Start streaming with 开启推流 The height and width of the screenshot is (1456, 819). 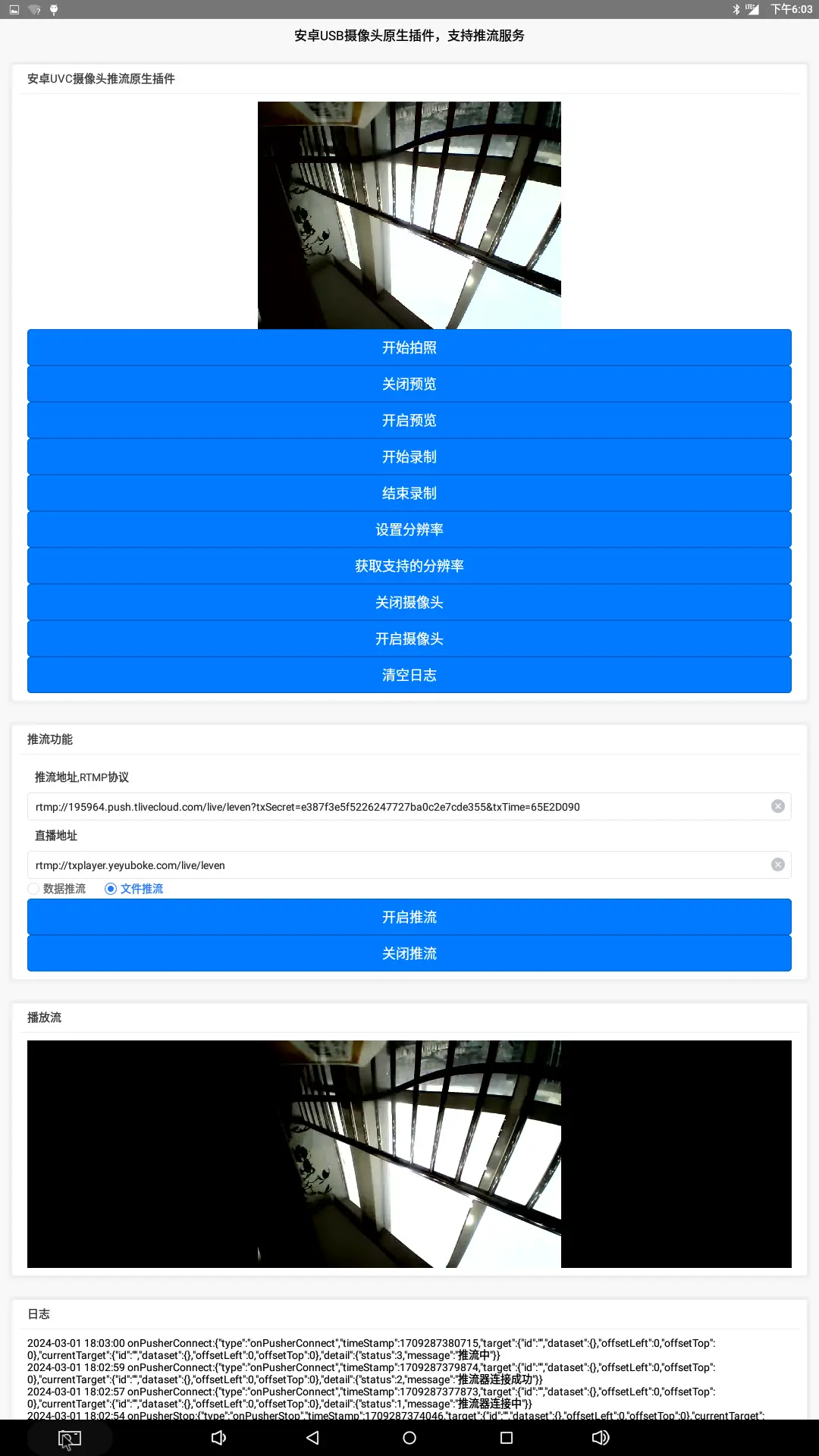(x=409, y=917)
